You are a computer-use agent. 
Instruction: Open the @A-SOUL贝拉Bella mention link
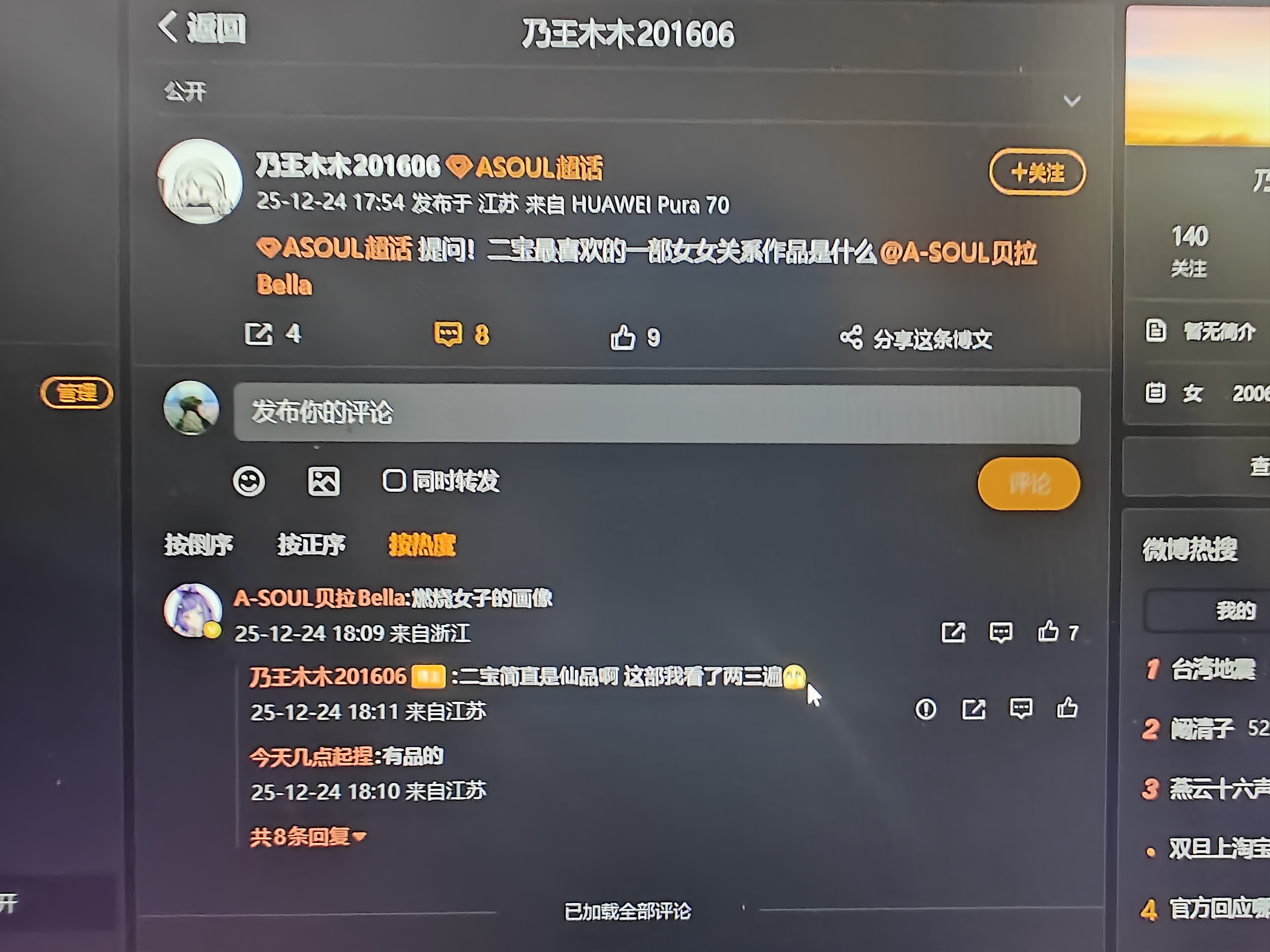click(958, 253)
